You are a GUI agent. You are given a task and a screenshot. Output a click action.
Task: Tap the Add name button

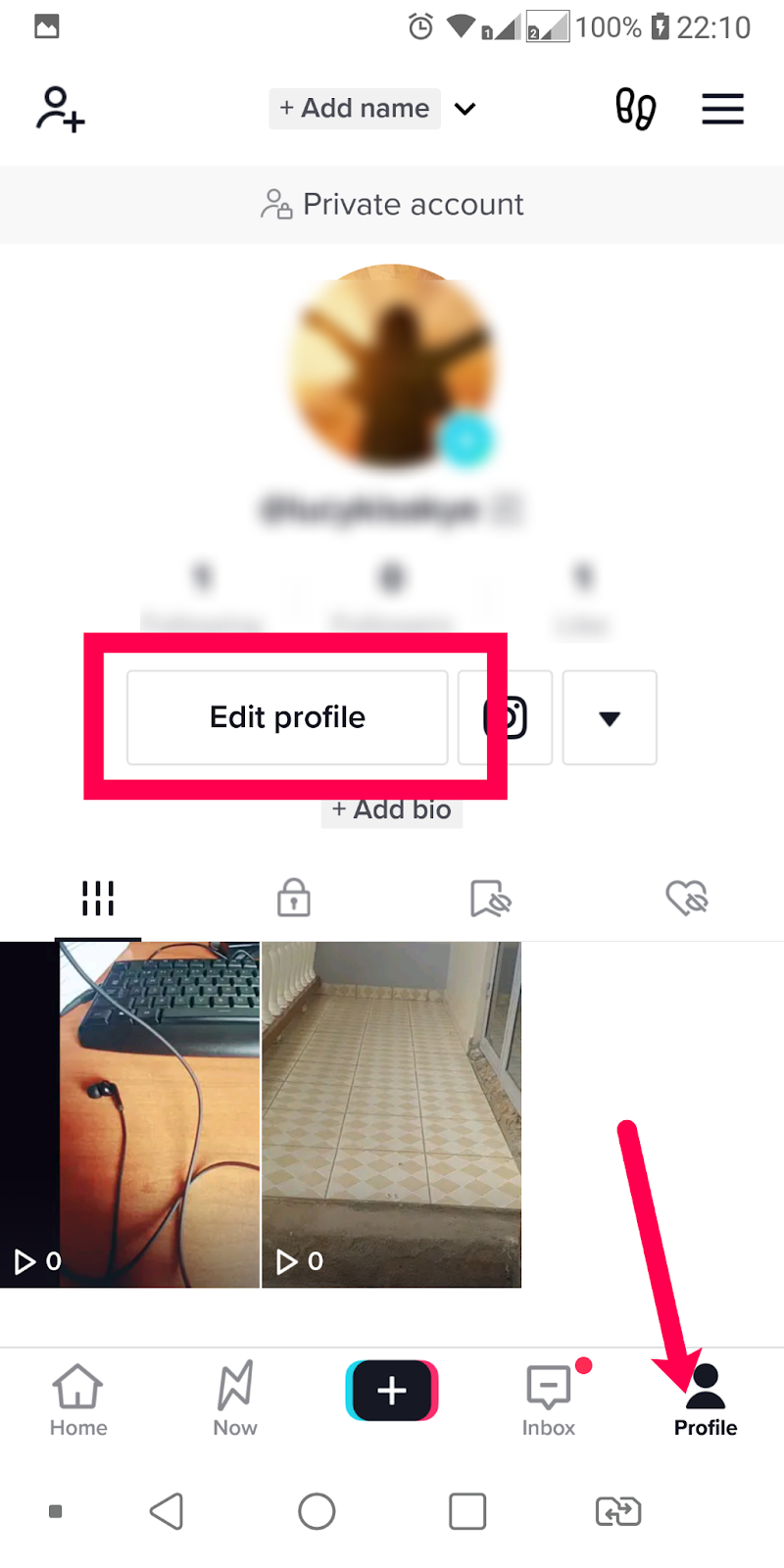355,109
